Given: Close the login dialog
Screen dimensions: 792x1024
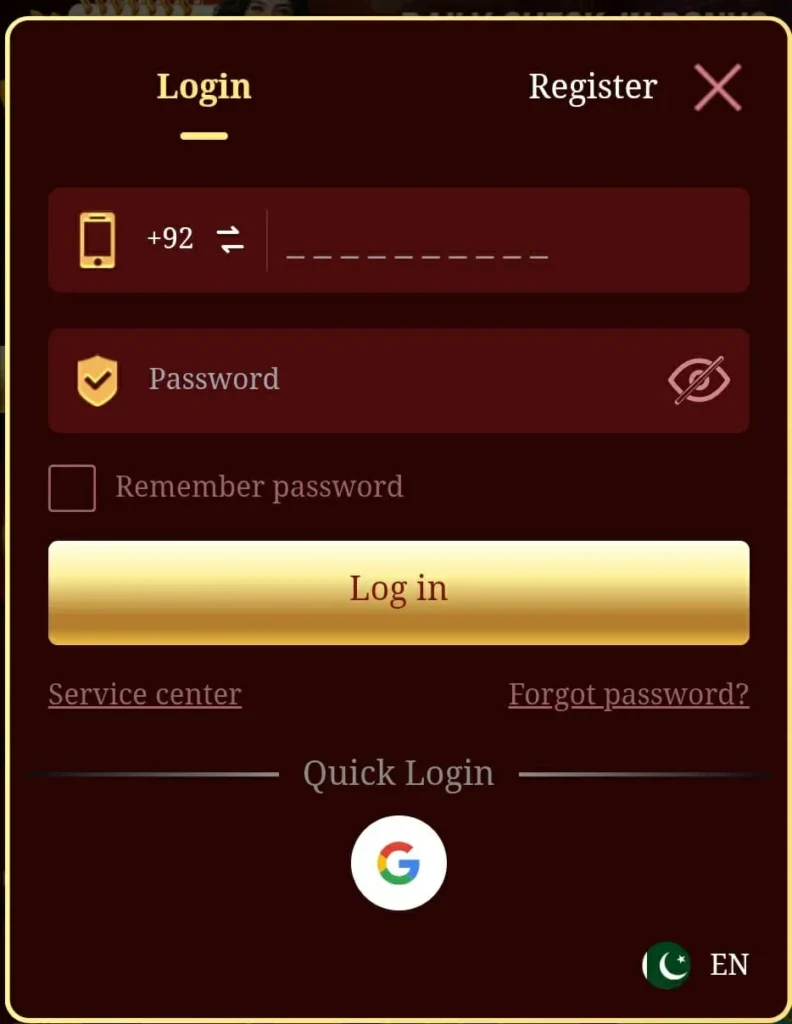Looking at the screenshot, I should pyautogui.click(x=717, y=88).
